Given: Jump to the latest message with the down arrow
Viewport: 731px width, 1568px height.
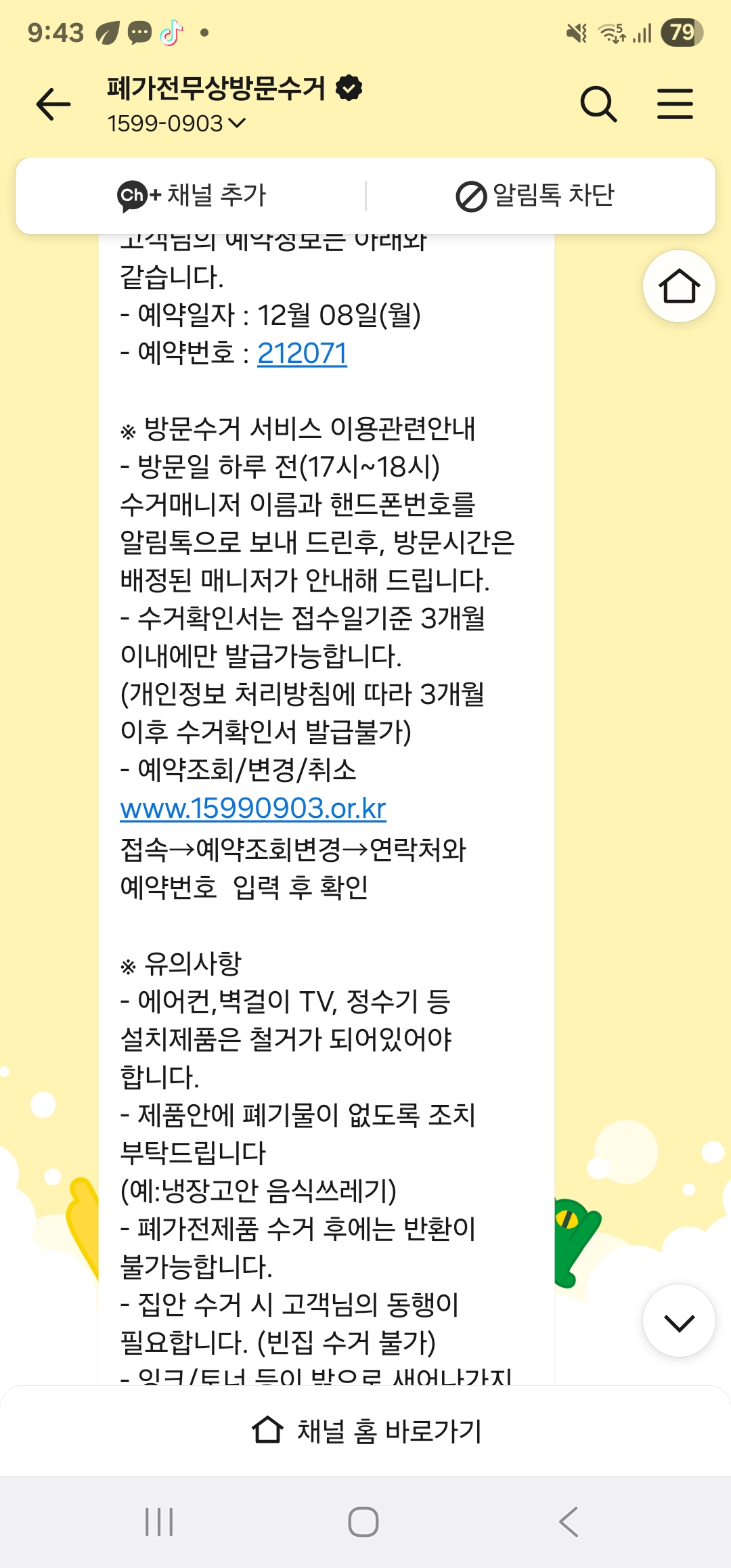Looking at the screenshot, I should (679, 1321).
